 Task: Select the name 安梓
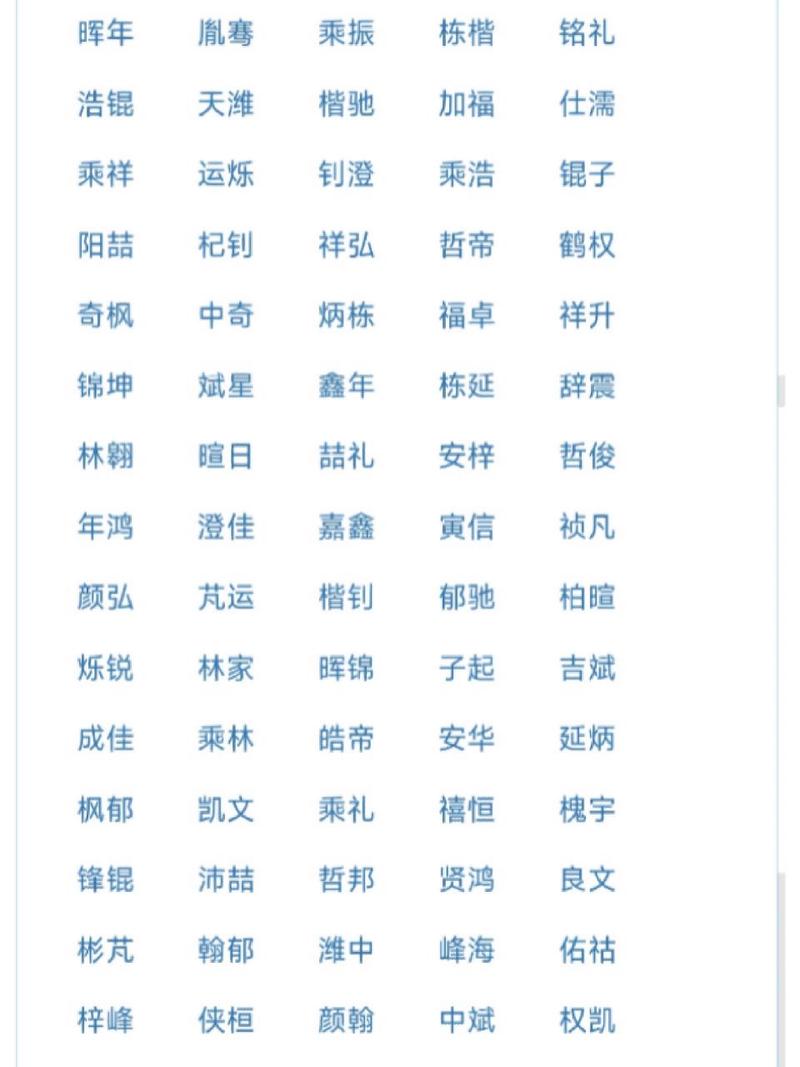[x=467, y=457]
